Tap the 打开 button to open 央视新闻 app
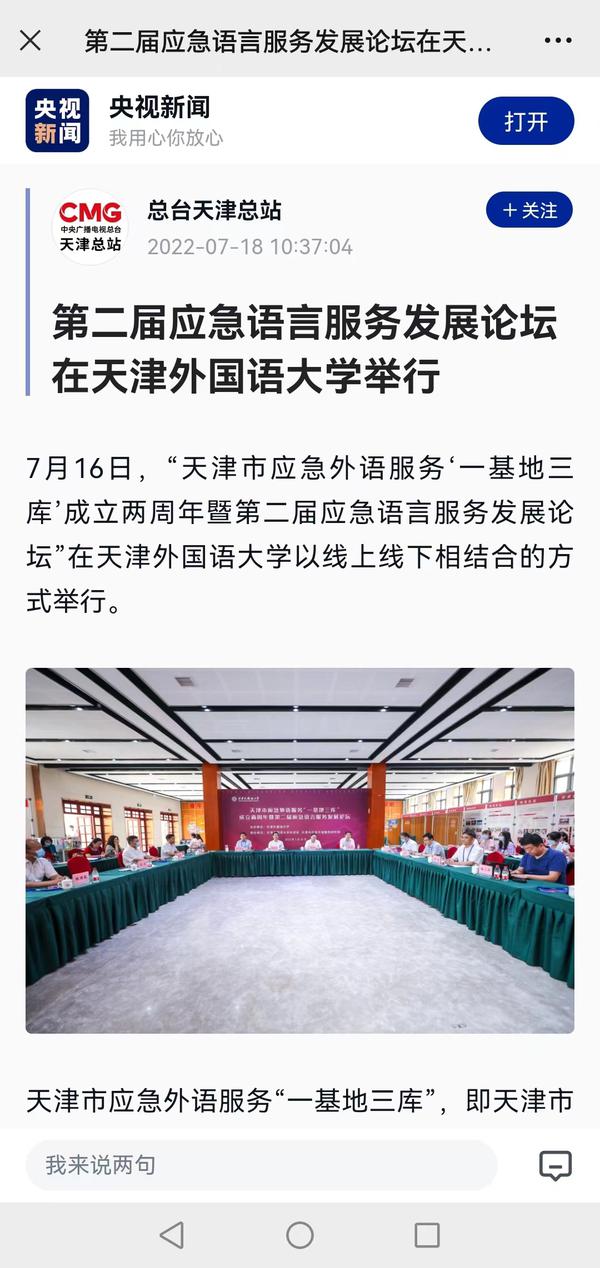Screen dimensions: 600x1268 tap(526, 122)
